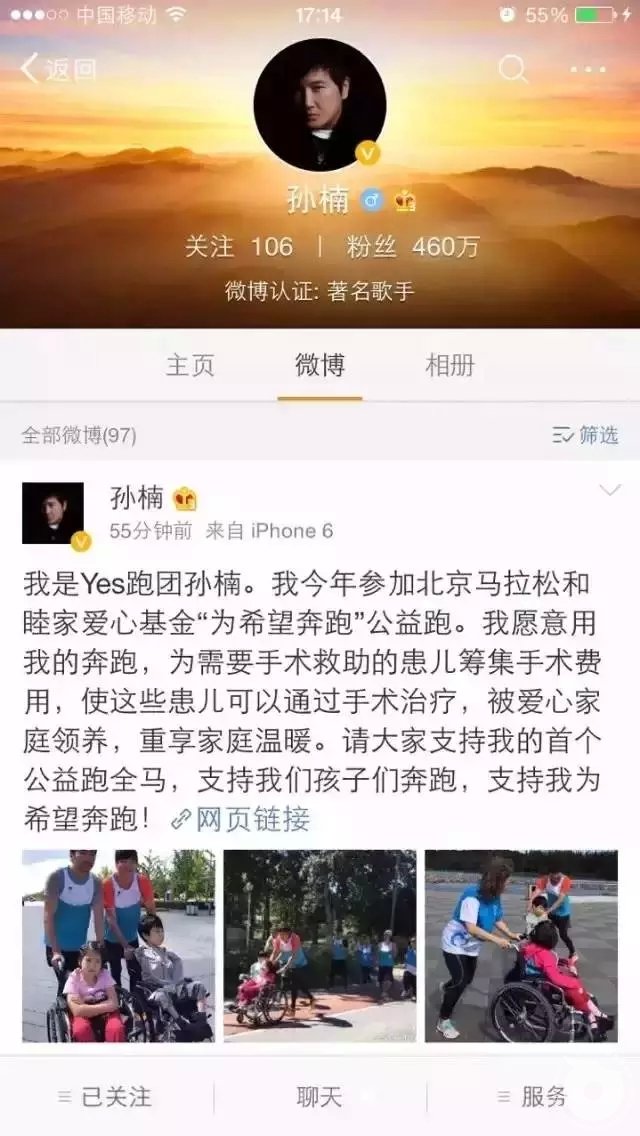
Task: Open the search magnifier icon
Action: pyautogui.click(x=513, y=69)
